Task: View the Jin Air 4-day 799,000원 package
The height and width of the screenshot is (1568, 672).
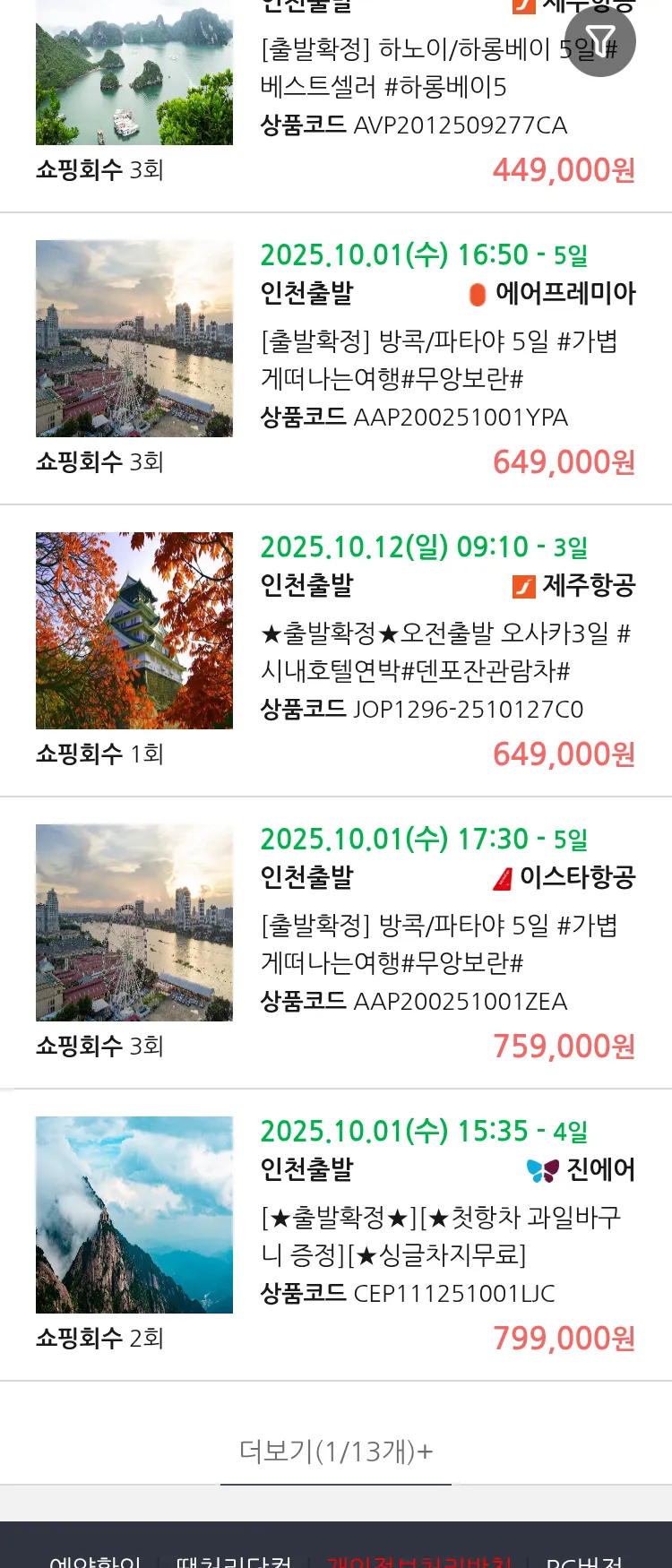Action: (x=440, y=1236)
